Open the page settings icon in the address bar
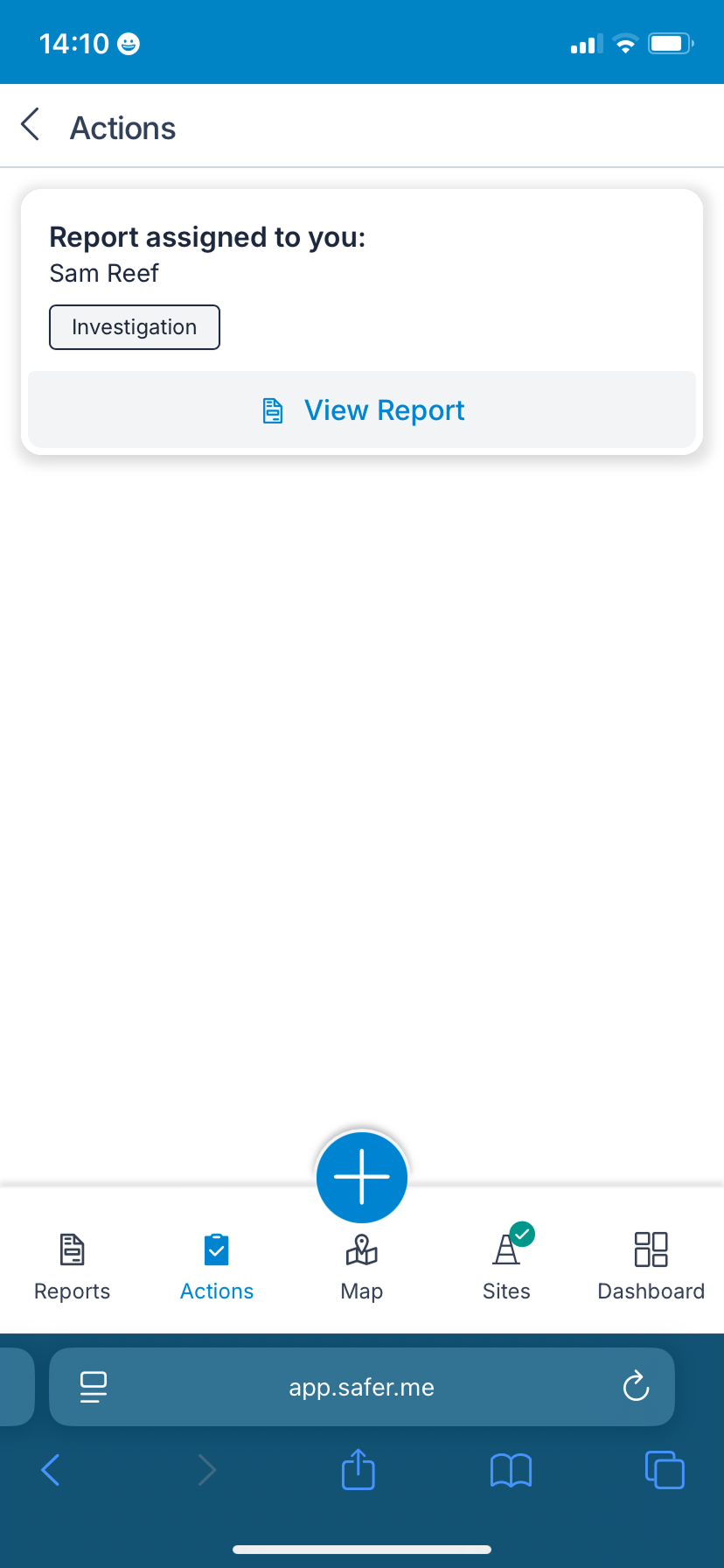Screen dimensions: 724x1568 point(94,1387)
